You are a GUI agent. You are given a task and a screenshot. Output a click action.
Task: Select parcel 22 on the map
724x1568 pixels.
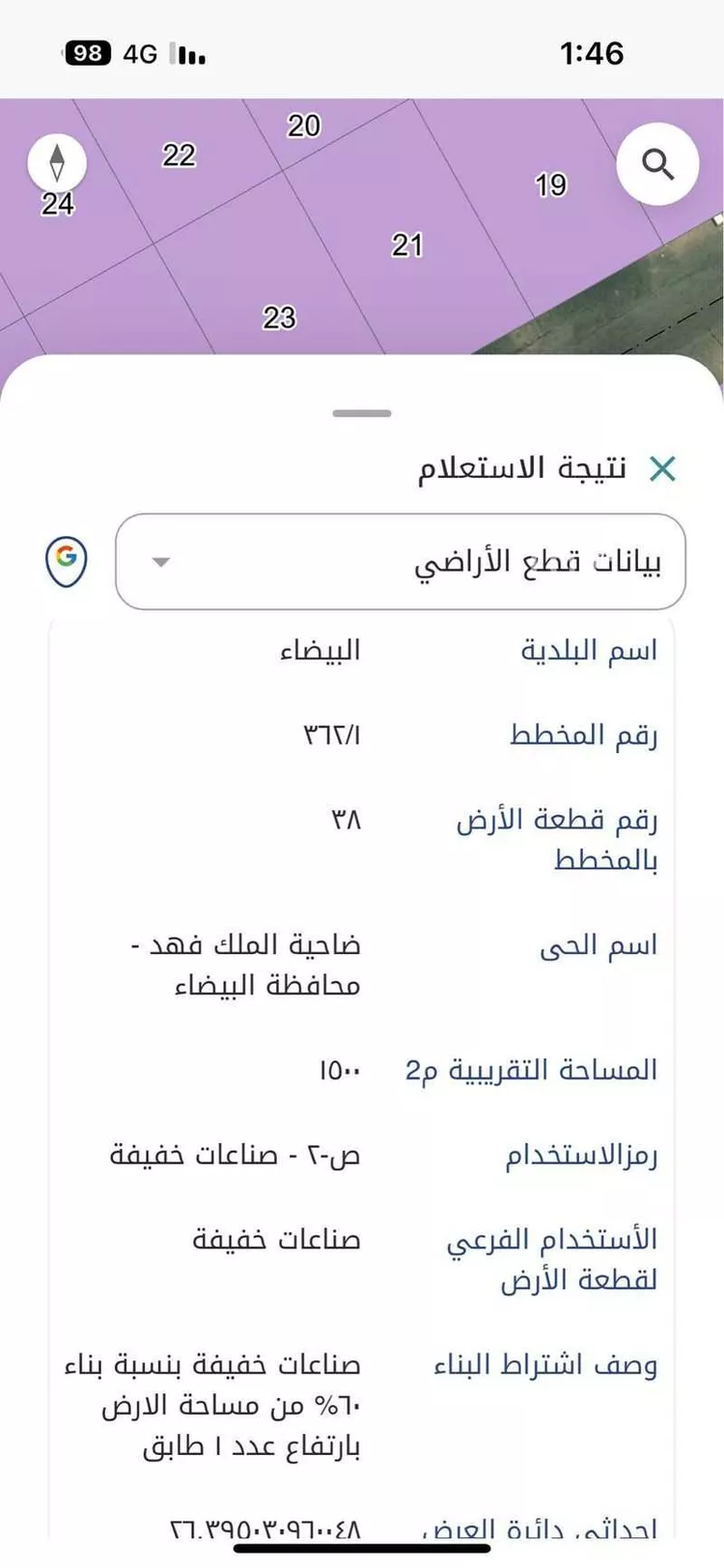pyautogui.click(x=179, y=154)
